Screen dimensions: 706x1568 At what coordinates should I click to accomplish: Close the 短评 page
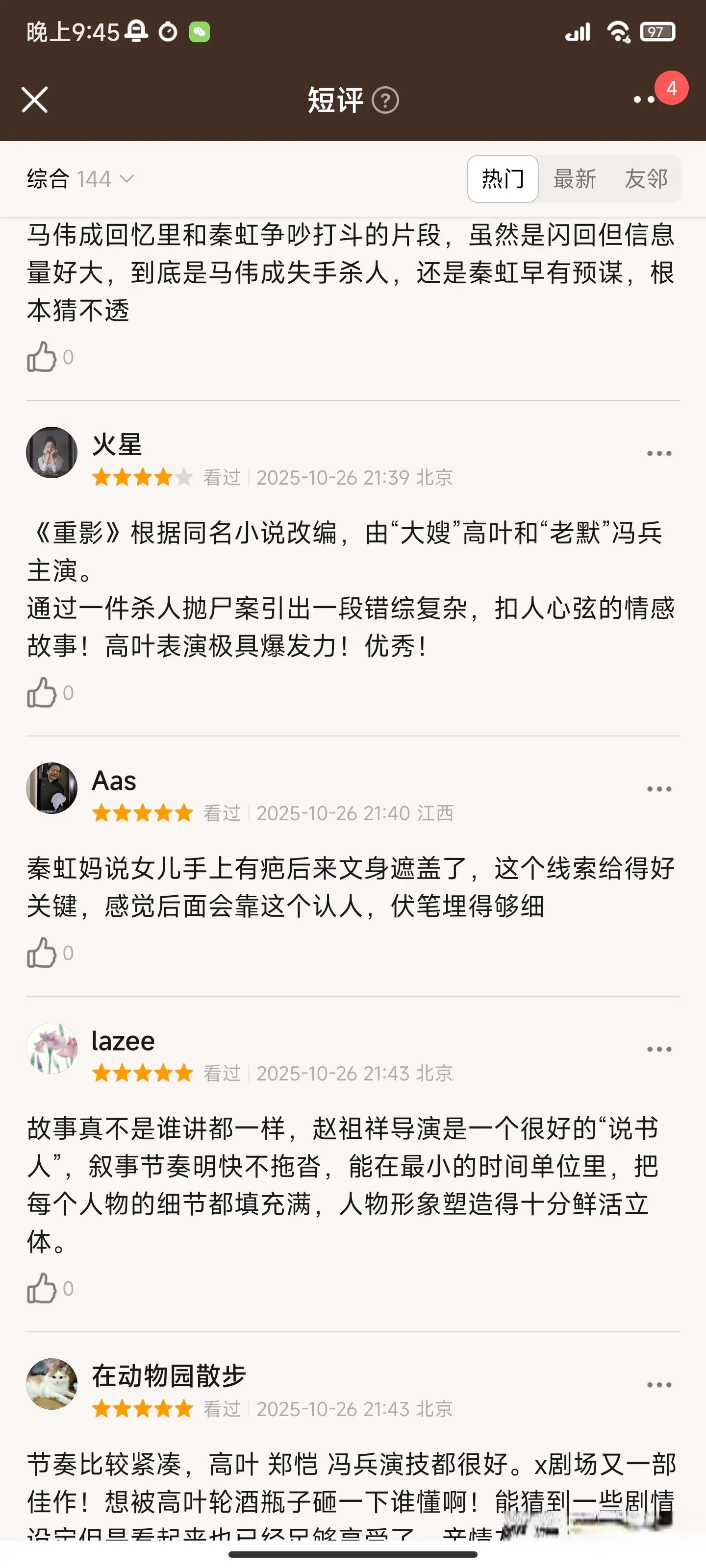tap(35, 99)
